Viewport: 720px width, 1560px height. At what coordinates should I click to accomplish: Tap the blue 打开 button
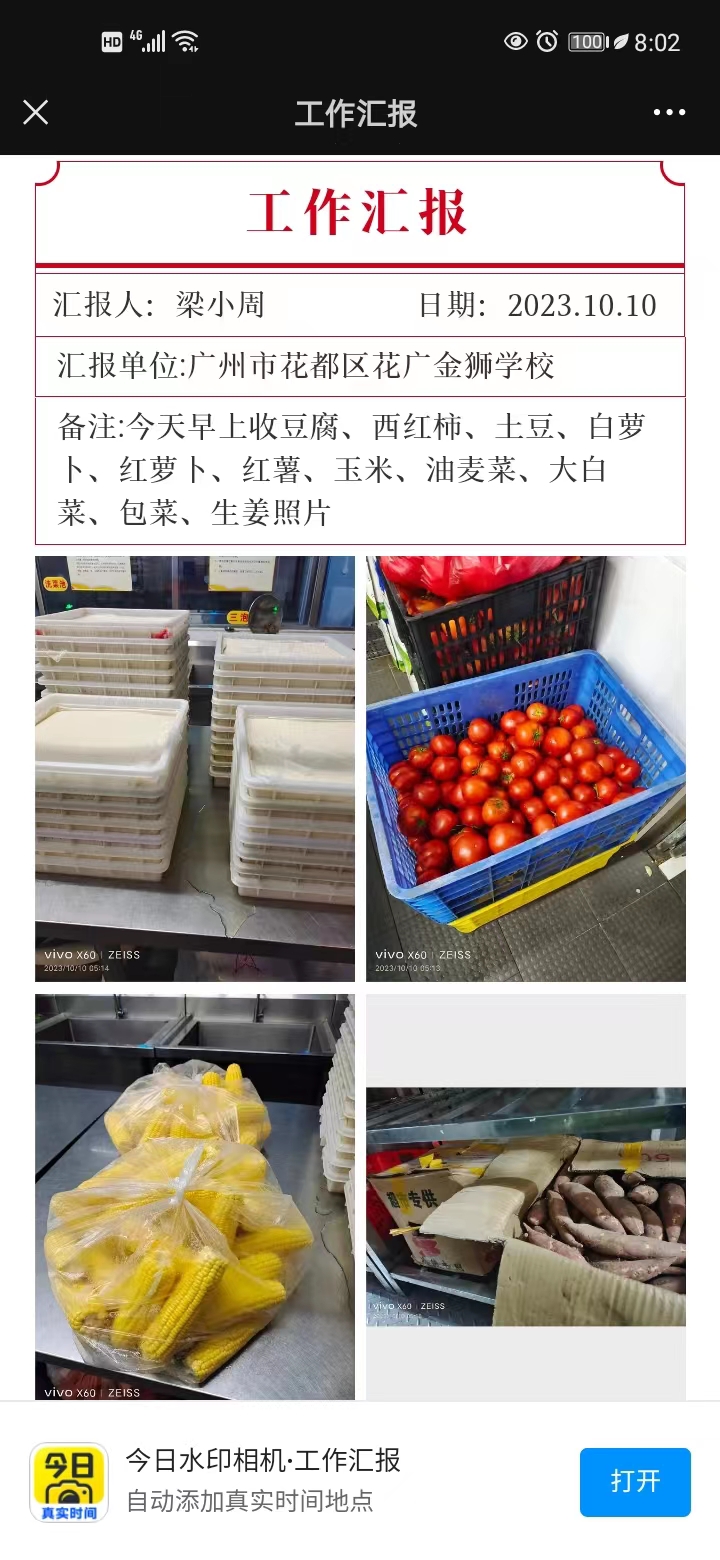[x=635, y=1481]
